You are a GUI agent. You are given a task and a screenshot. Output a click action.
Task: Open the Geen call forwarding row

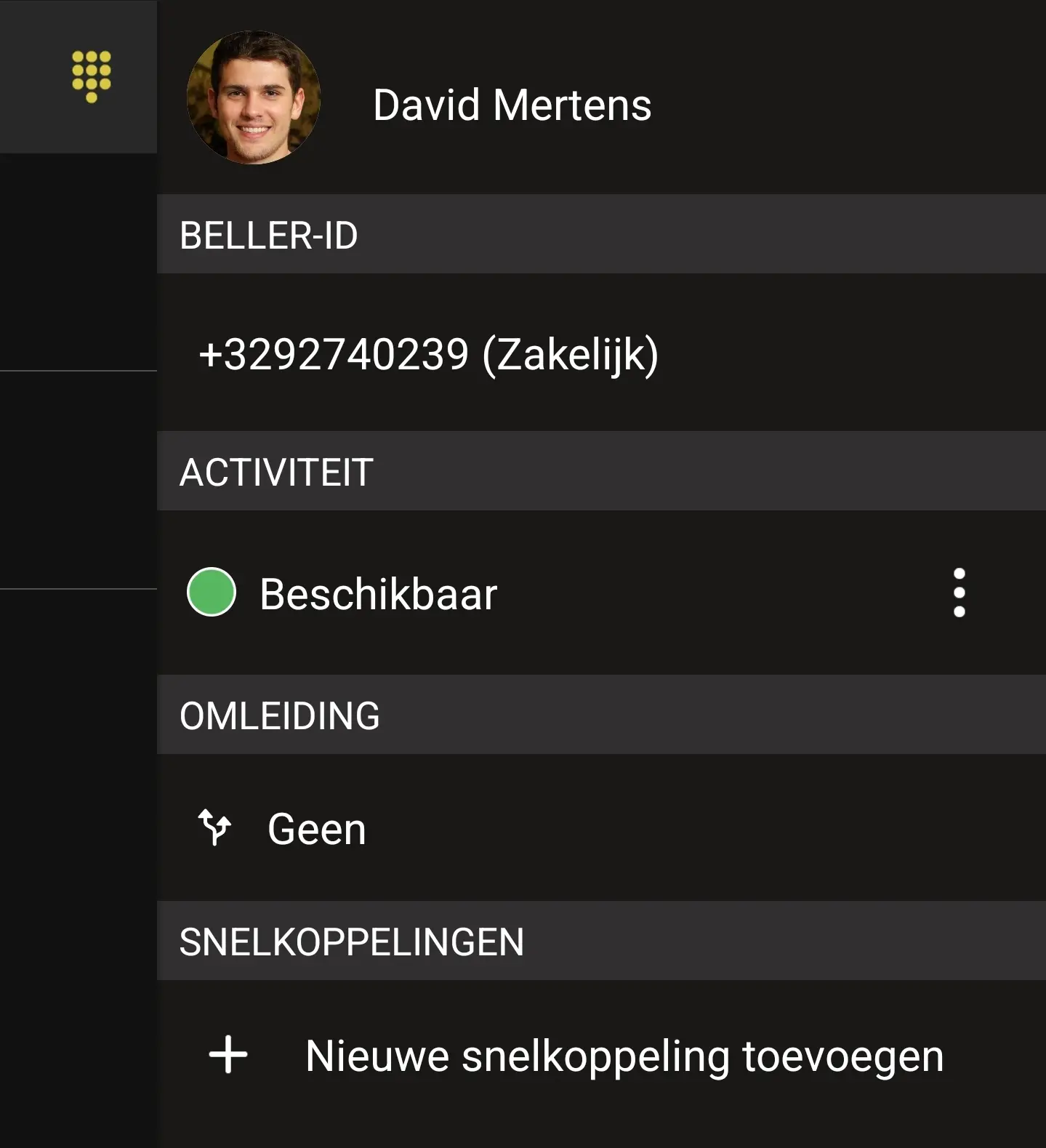coord(317,829)
